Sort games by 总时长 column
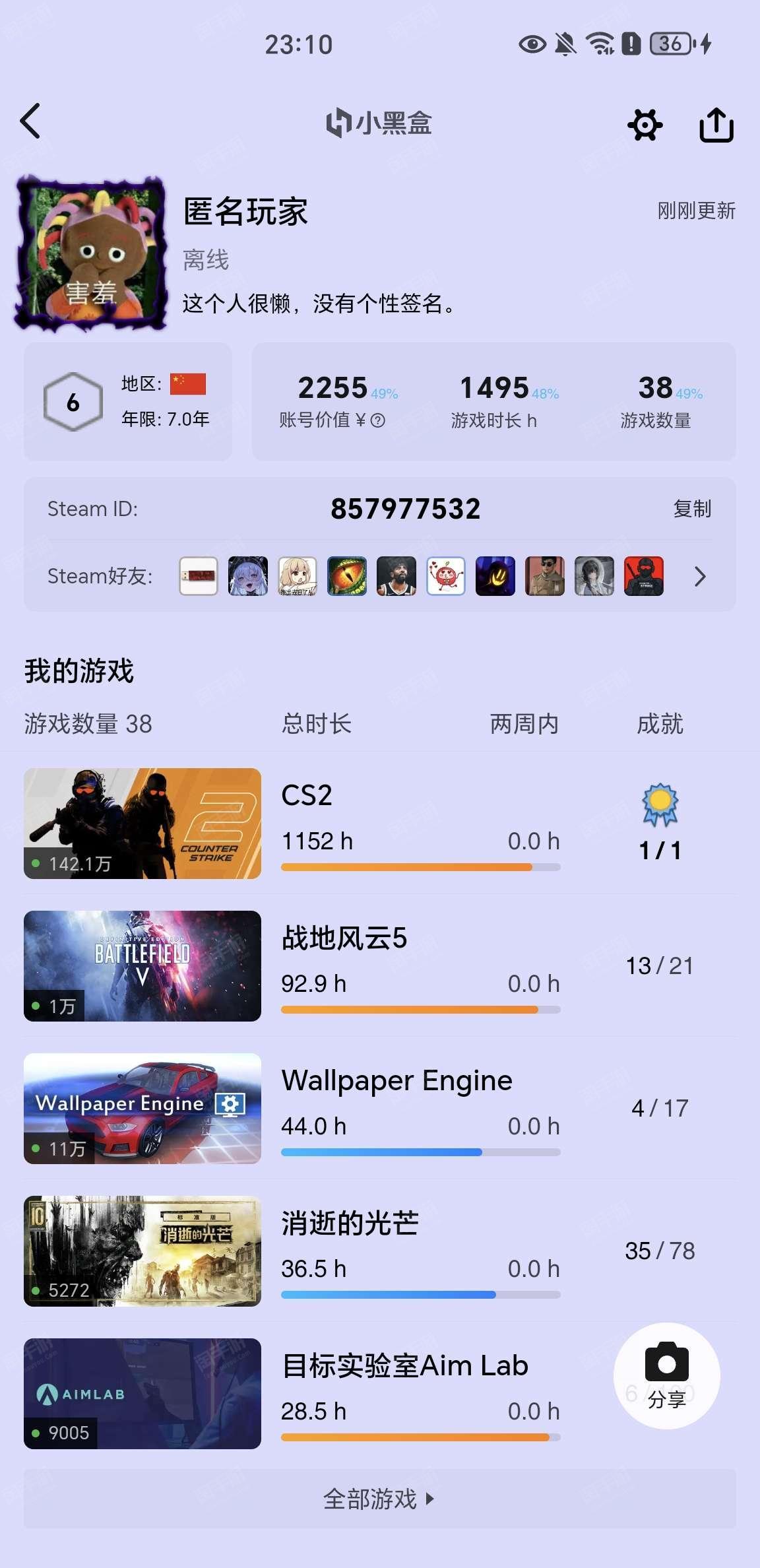This screenshot has height=1568, width=760. pos(317,724)
